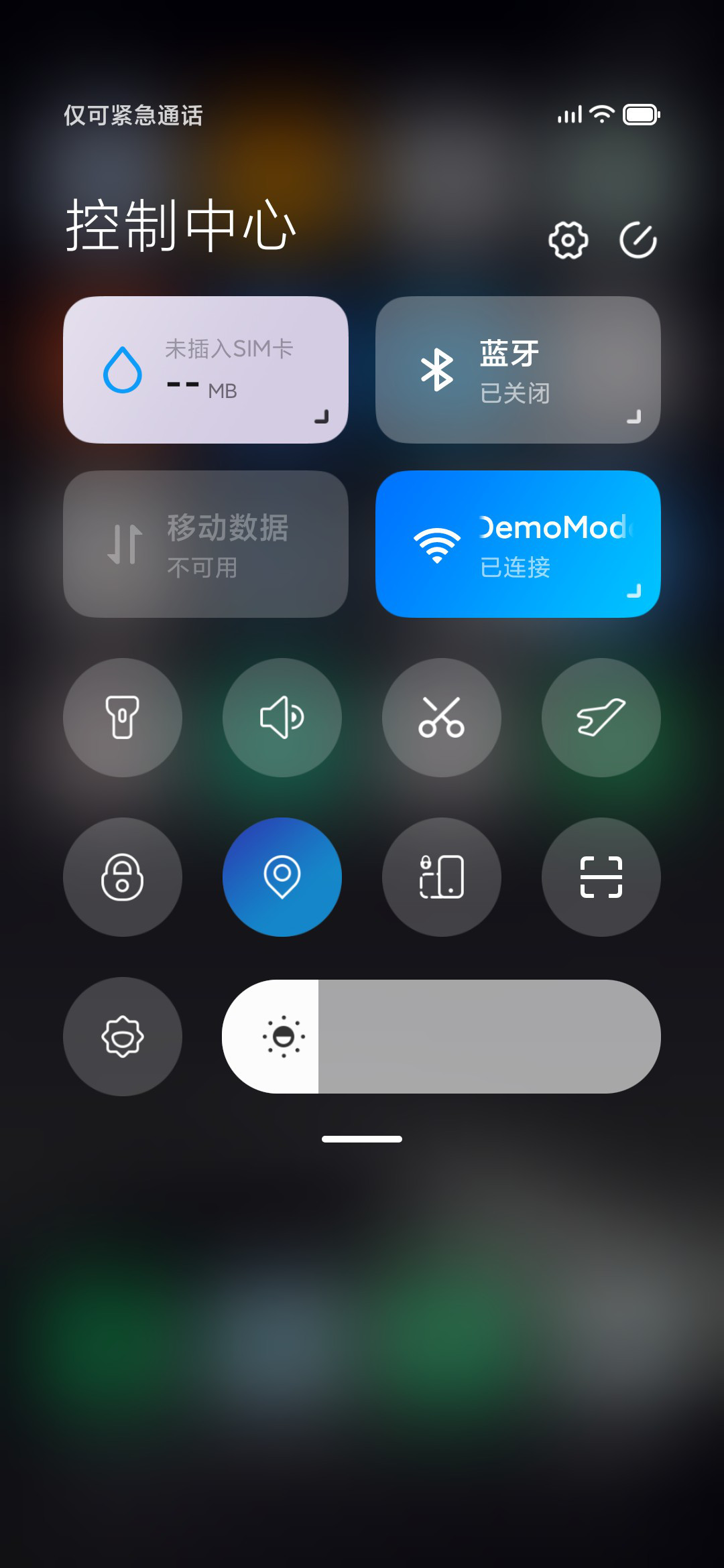Disable location services

click(282, 877)
